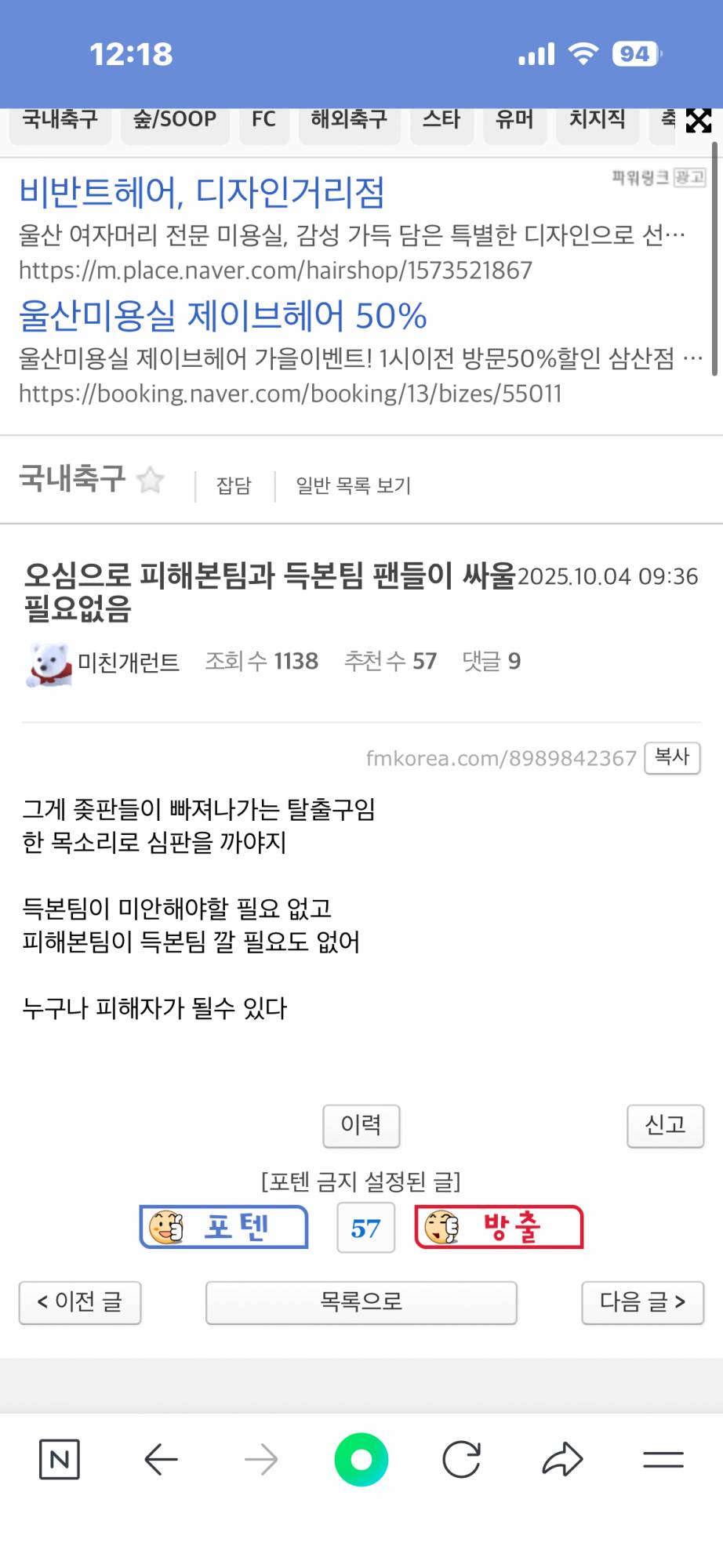This screenshot has height=1568, width=723.
Task: Go to the 유머 category tab
Action: click(x=514, y=120)
